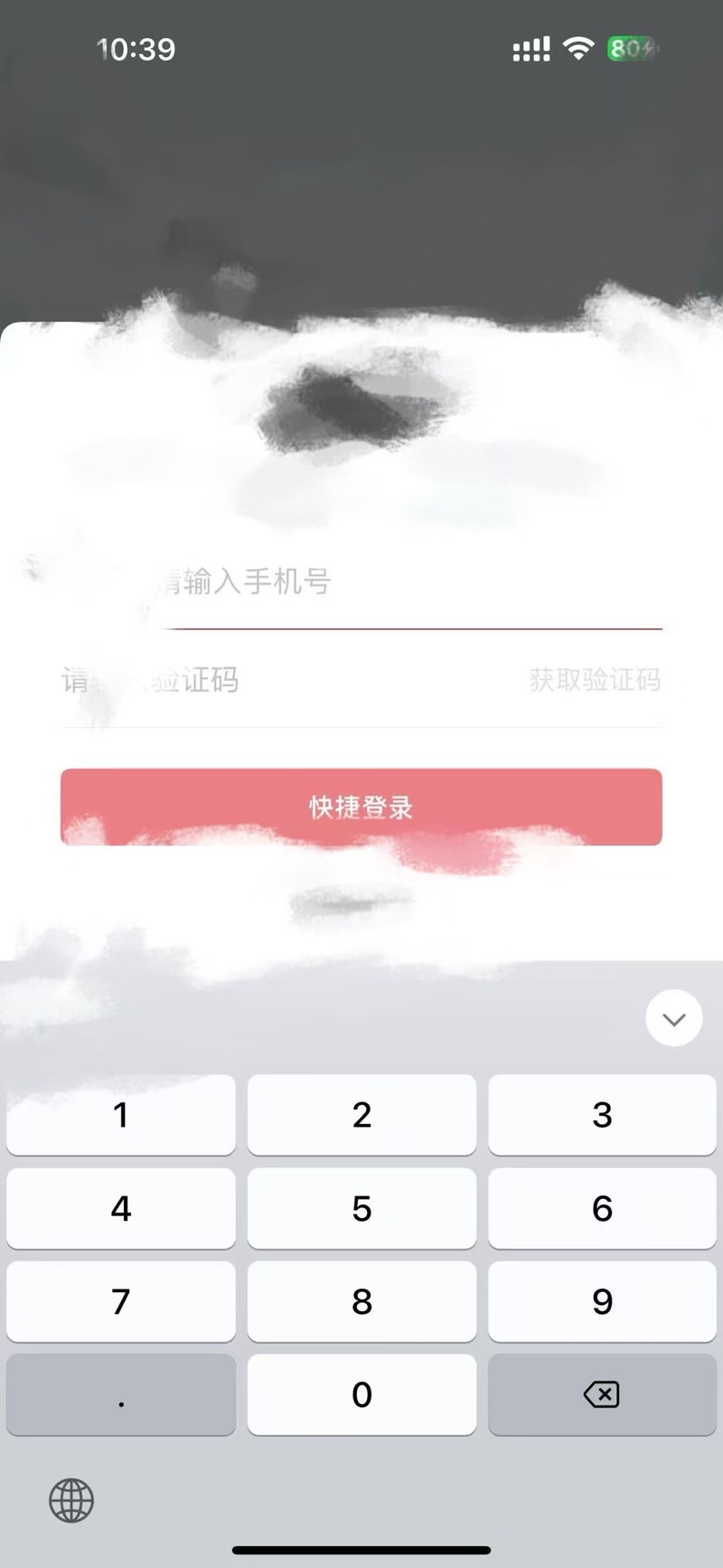Tap the decimal point key

(121, 1394)
